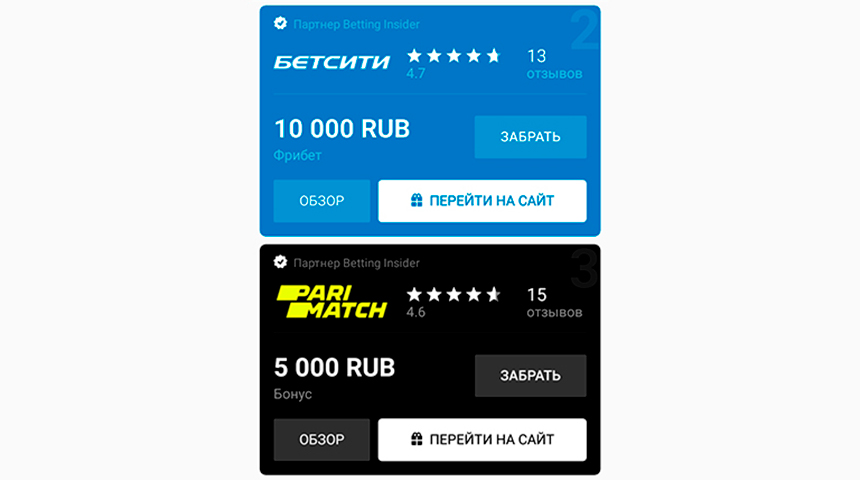
Task: Claim the Parimatch 5 000 RUB bonus with ЗАБРАТЬ
Action: 530,376
